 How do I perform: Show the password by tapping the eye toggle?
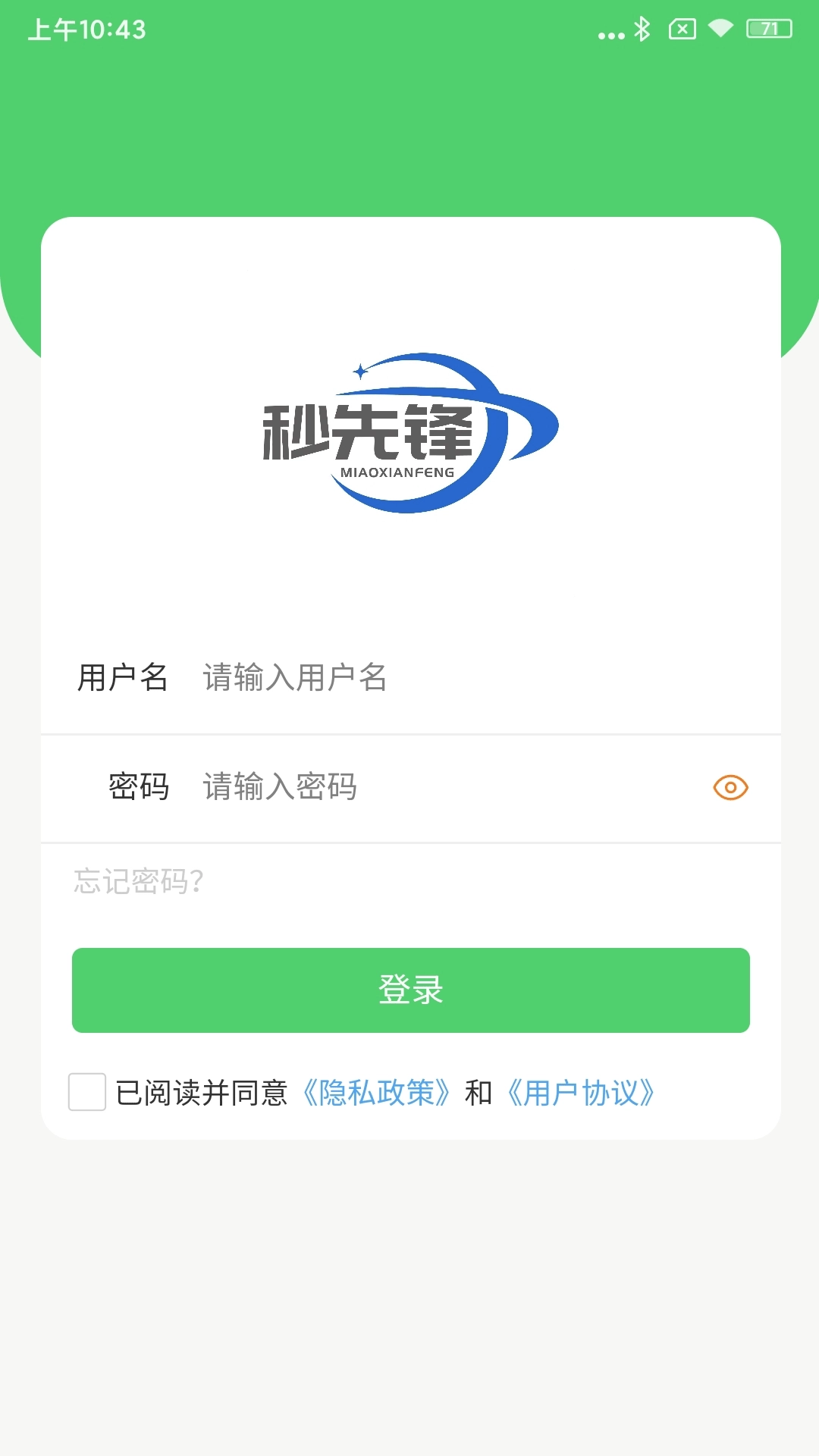pos(730,789)
